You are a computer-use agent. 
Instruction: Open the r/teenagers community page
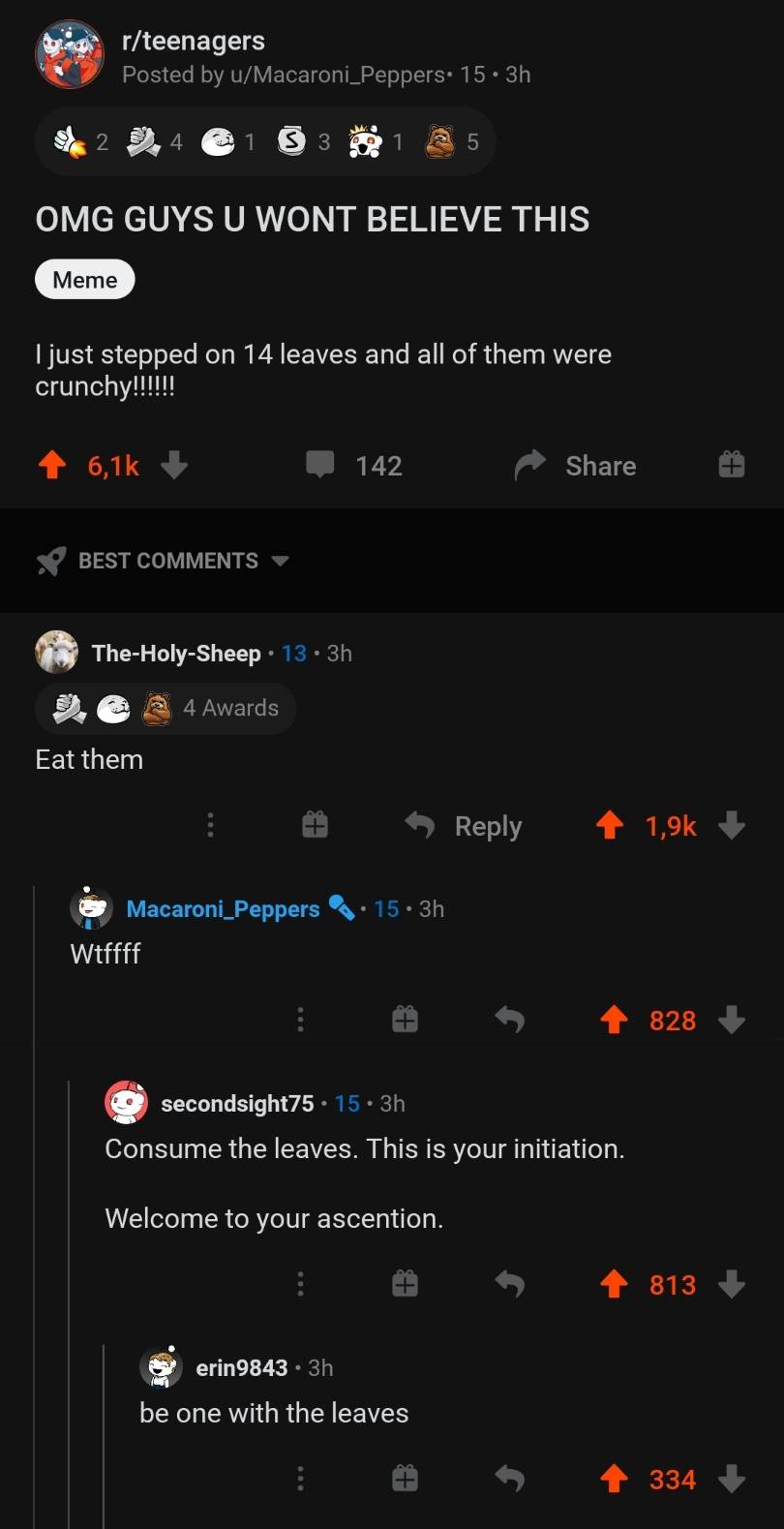click(194, 41)
